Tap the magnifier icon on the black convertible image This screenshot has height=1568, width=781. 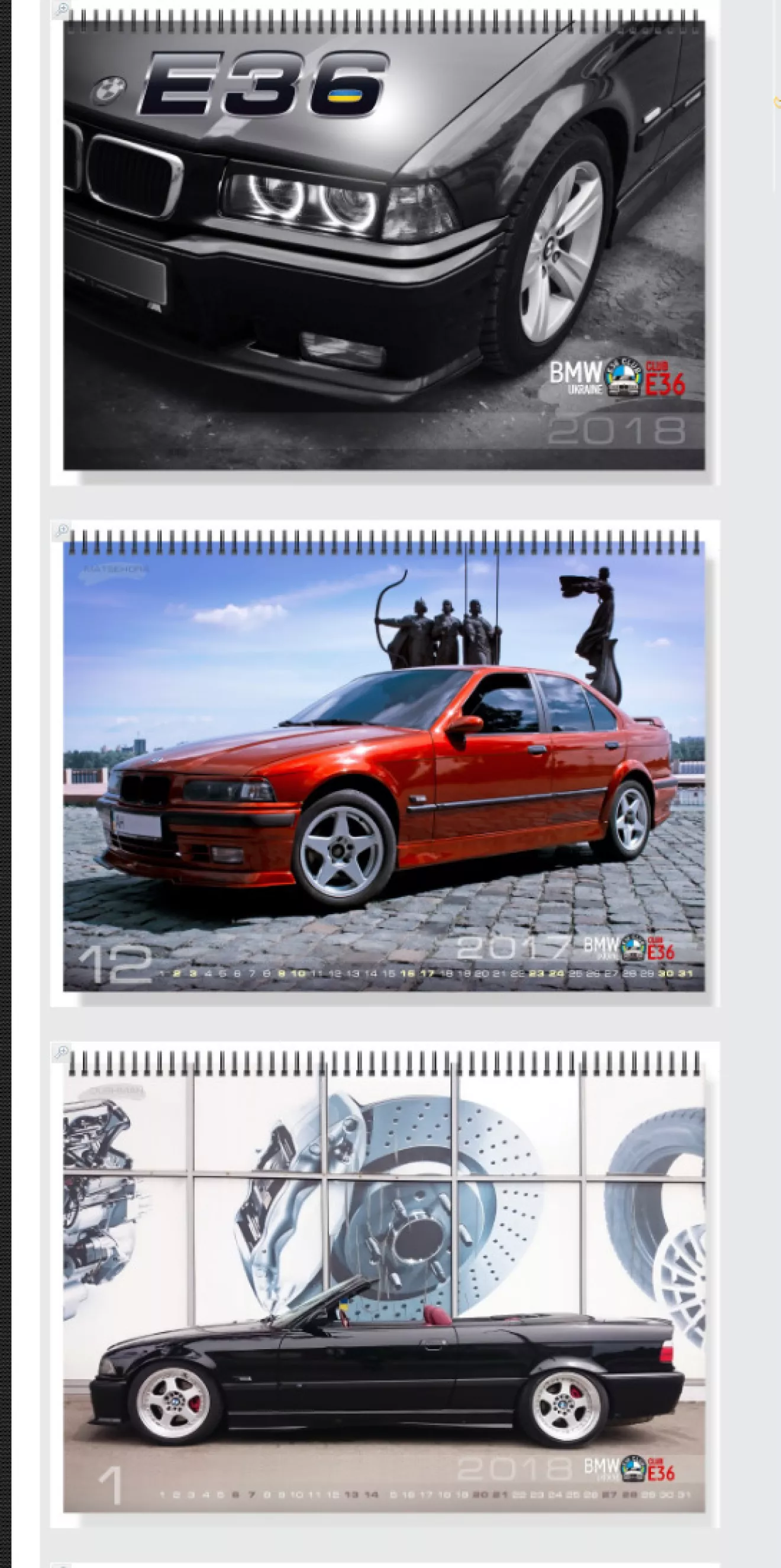62,1052
